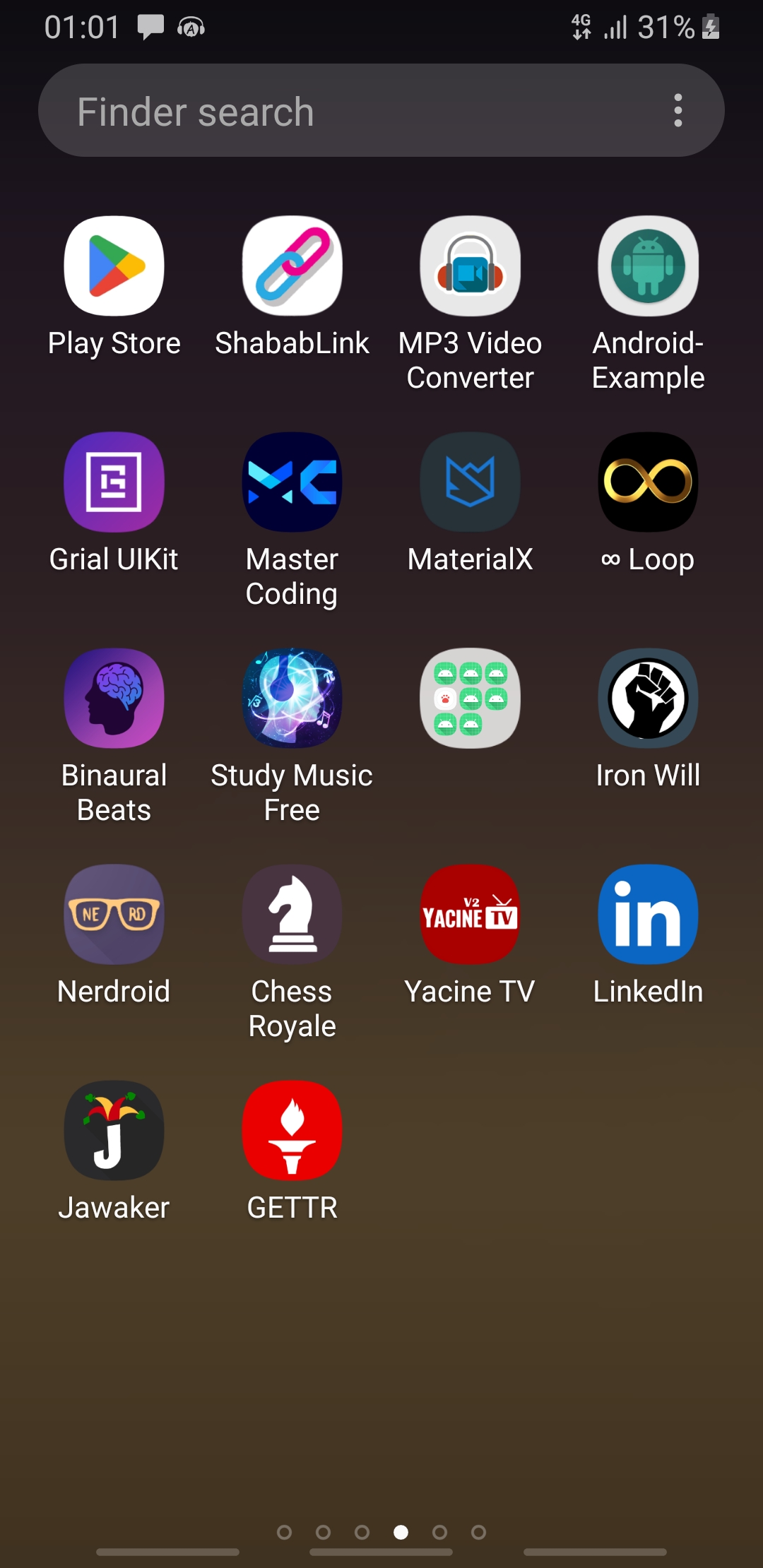Open MP3 Video Converter
Viewport: 763px width, 1568px height.
click(471, 266)
